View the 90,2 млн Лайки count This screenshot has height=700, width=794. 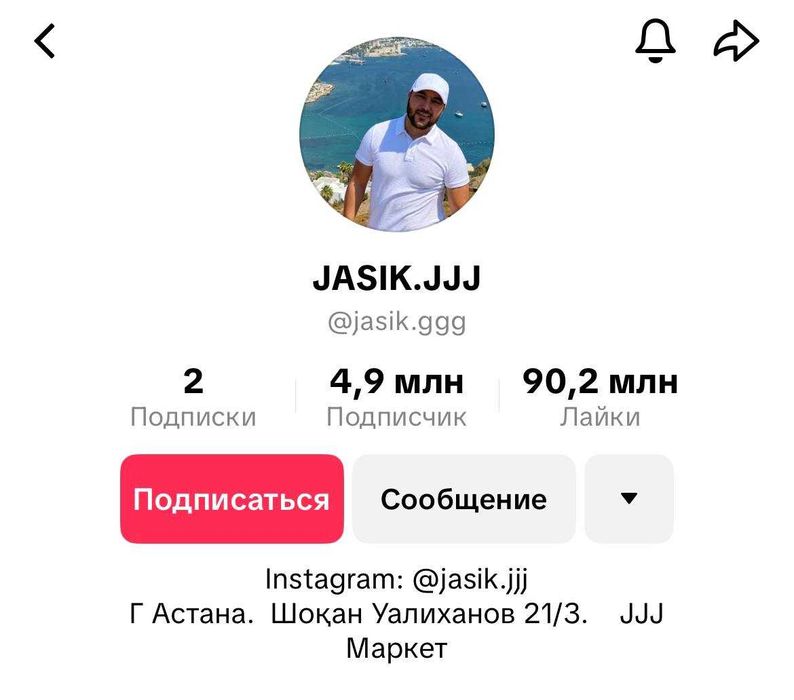coord(600,398)
